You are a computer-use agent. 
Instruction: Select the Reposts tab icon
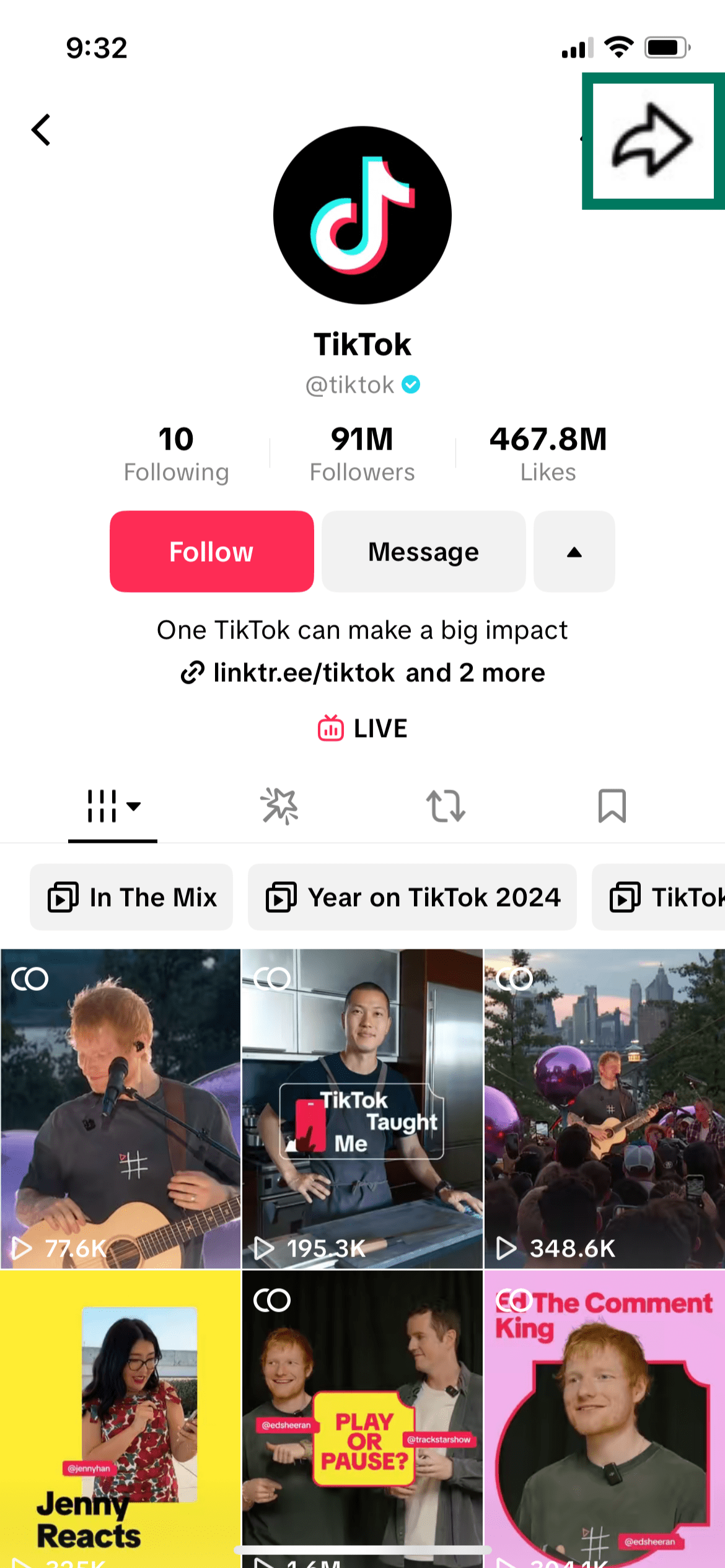coord(445,806)
